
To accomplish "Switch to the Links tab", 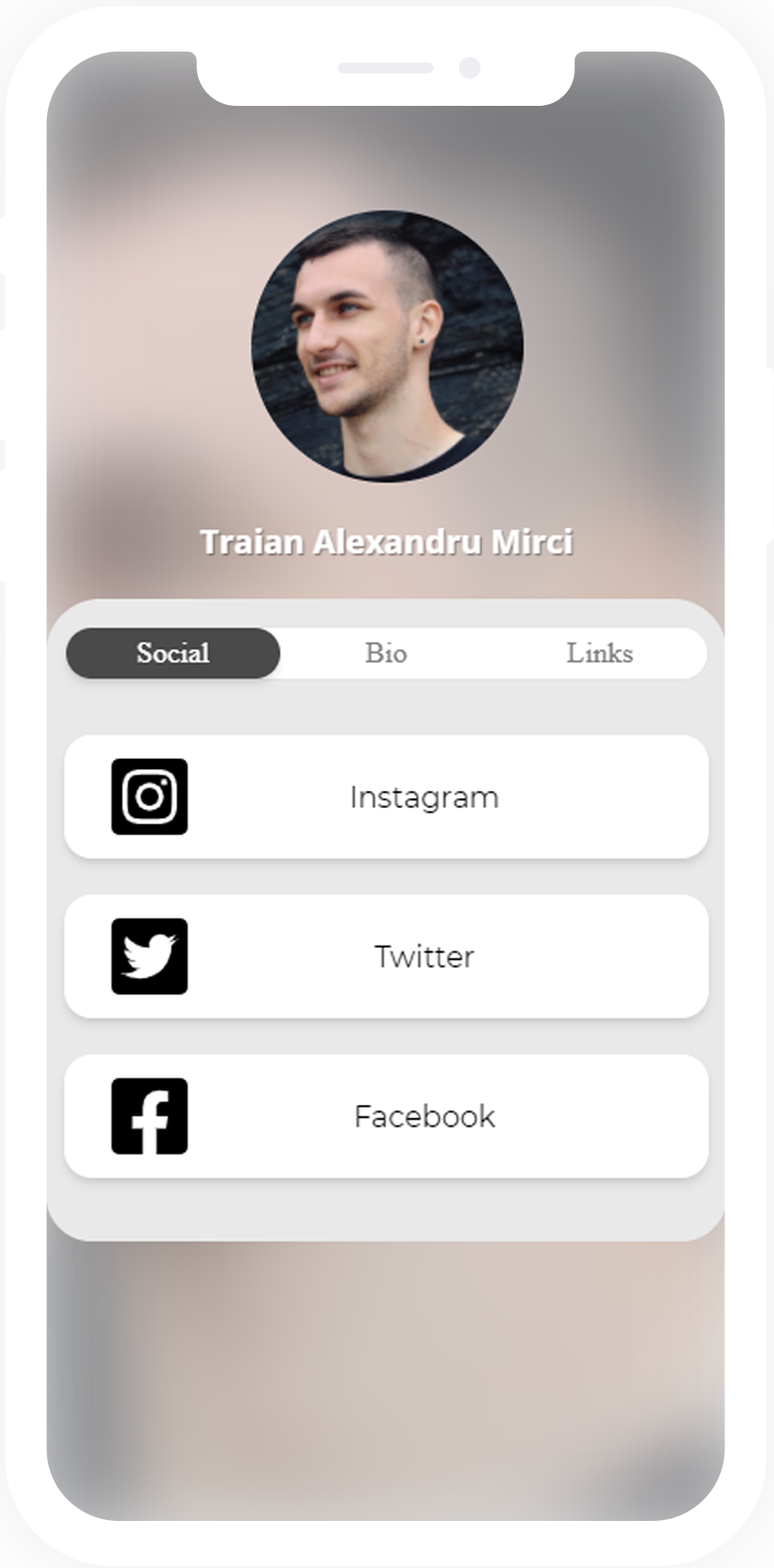I will pyautogui.click(x=599, y=653).
